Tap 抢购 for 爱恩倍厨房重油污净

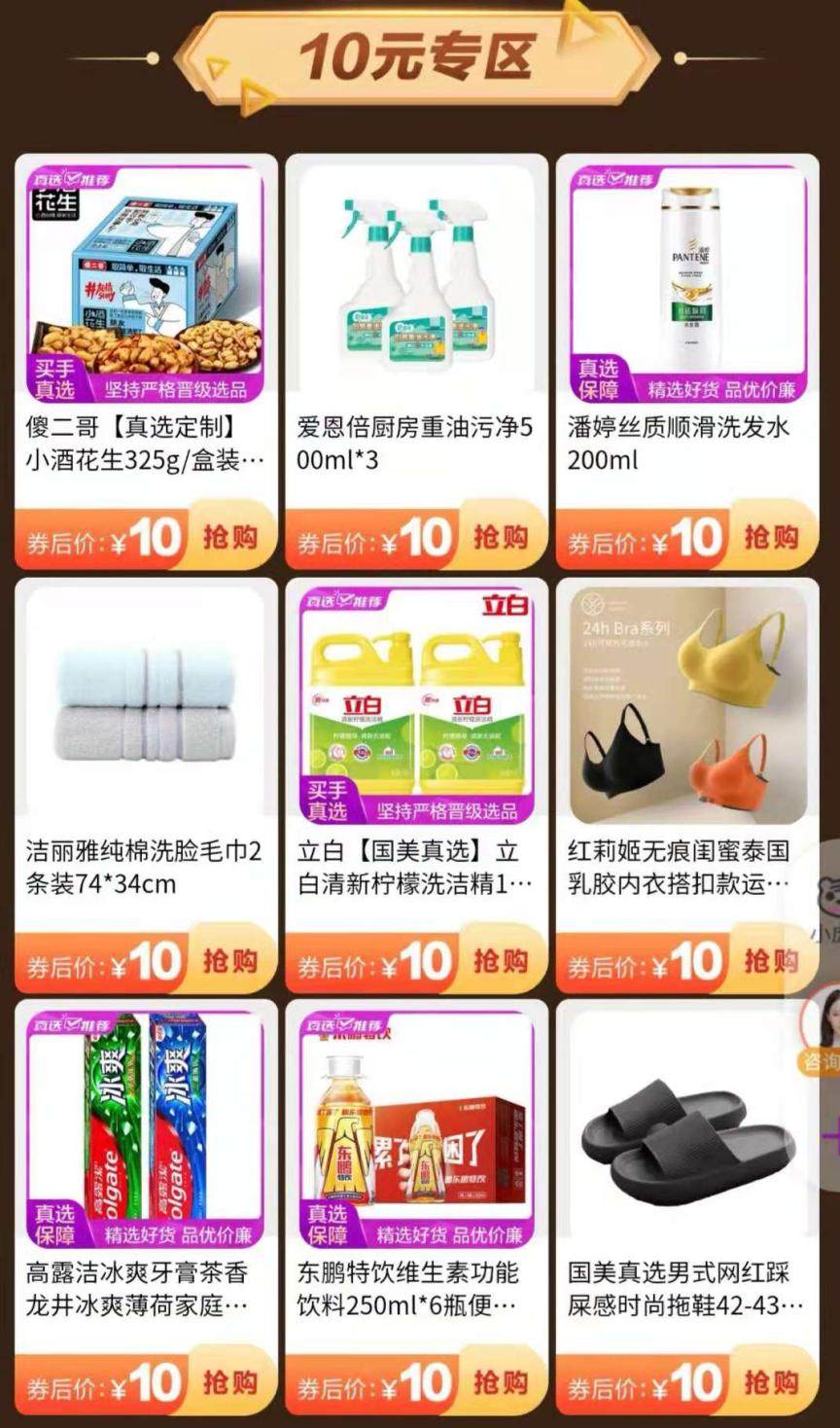(500, 536)
